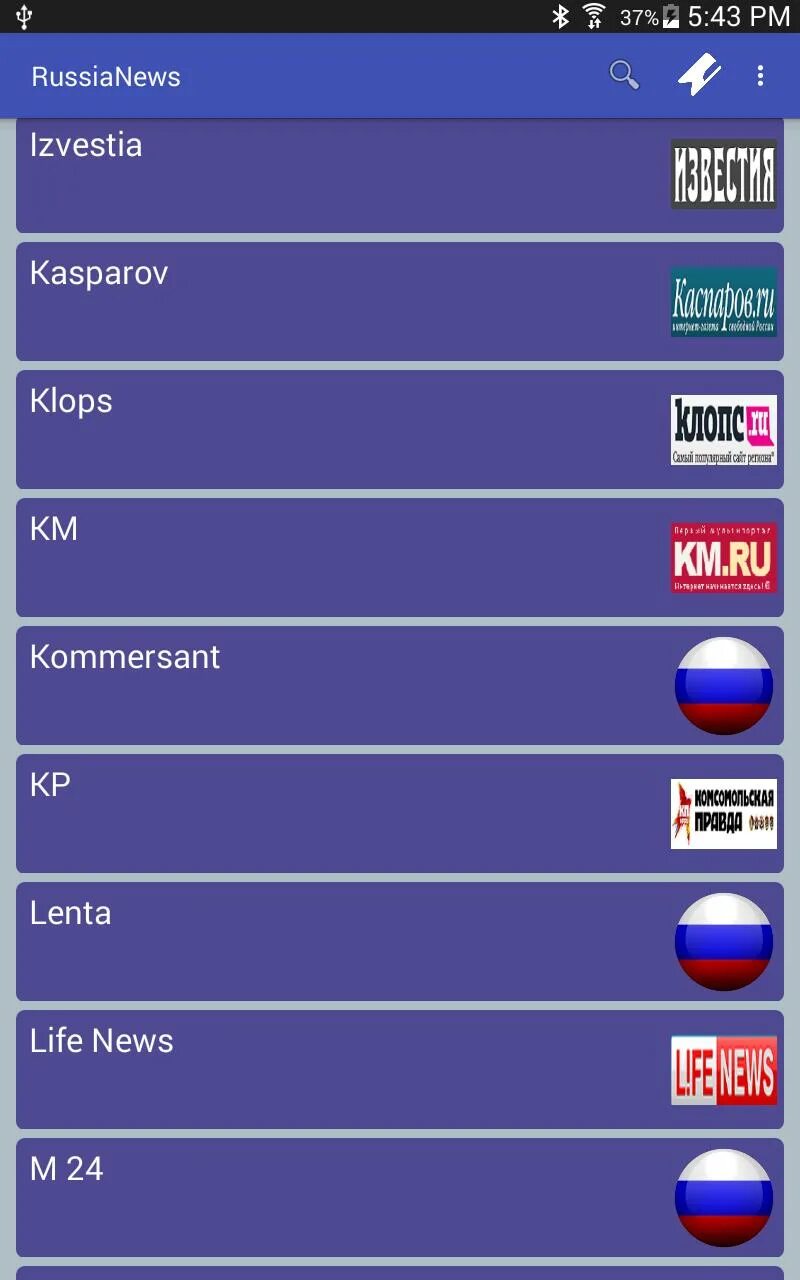Viewport: 800px width, 1280px height.
Task: Open Klops news
Action: [400, 429]
